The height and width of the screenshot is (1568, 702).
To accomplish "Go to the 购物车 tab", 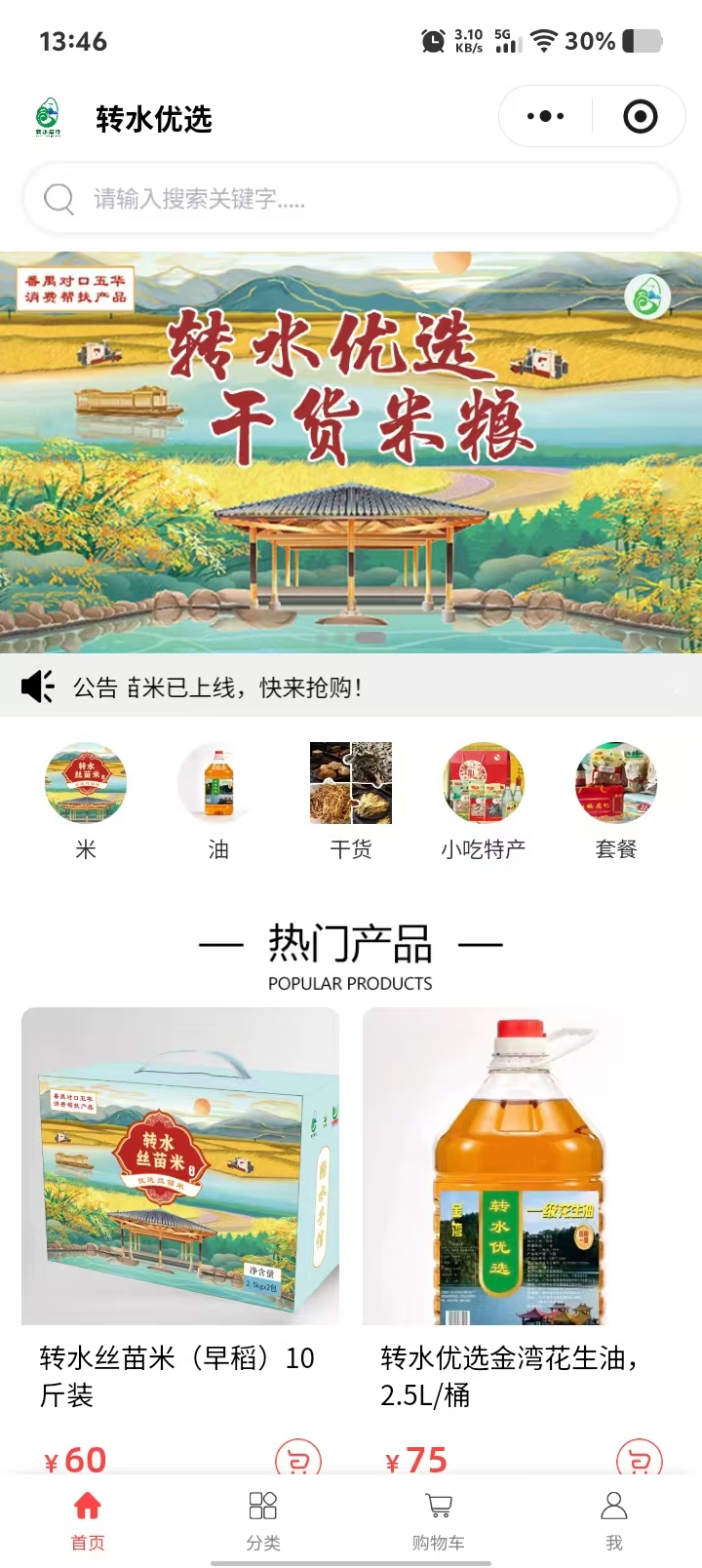I will pos(439,1519).
